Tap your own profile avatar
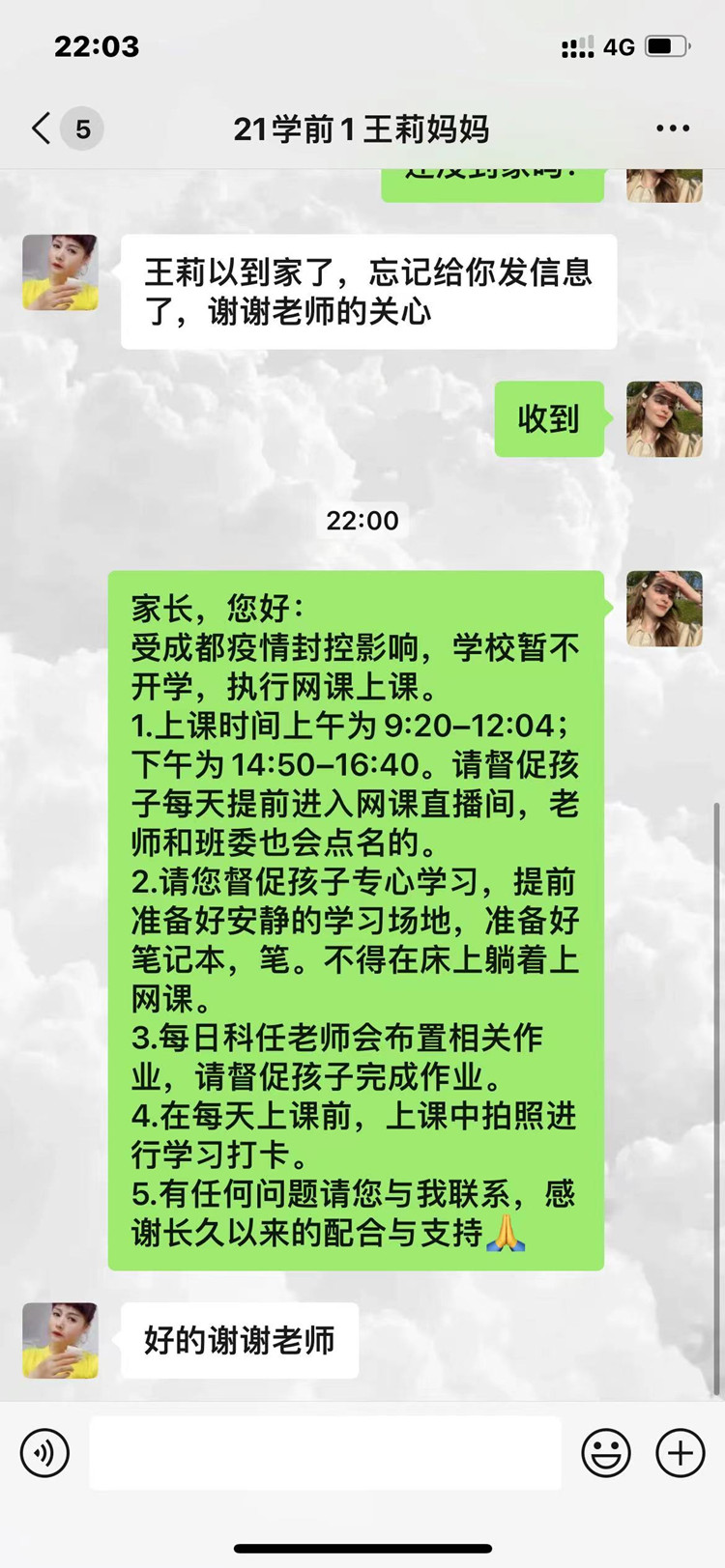Image resolution: width=725 pixels, height=1568 pixels. coord(664,420)
